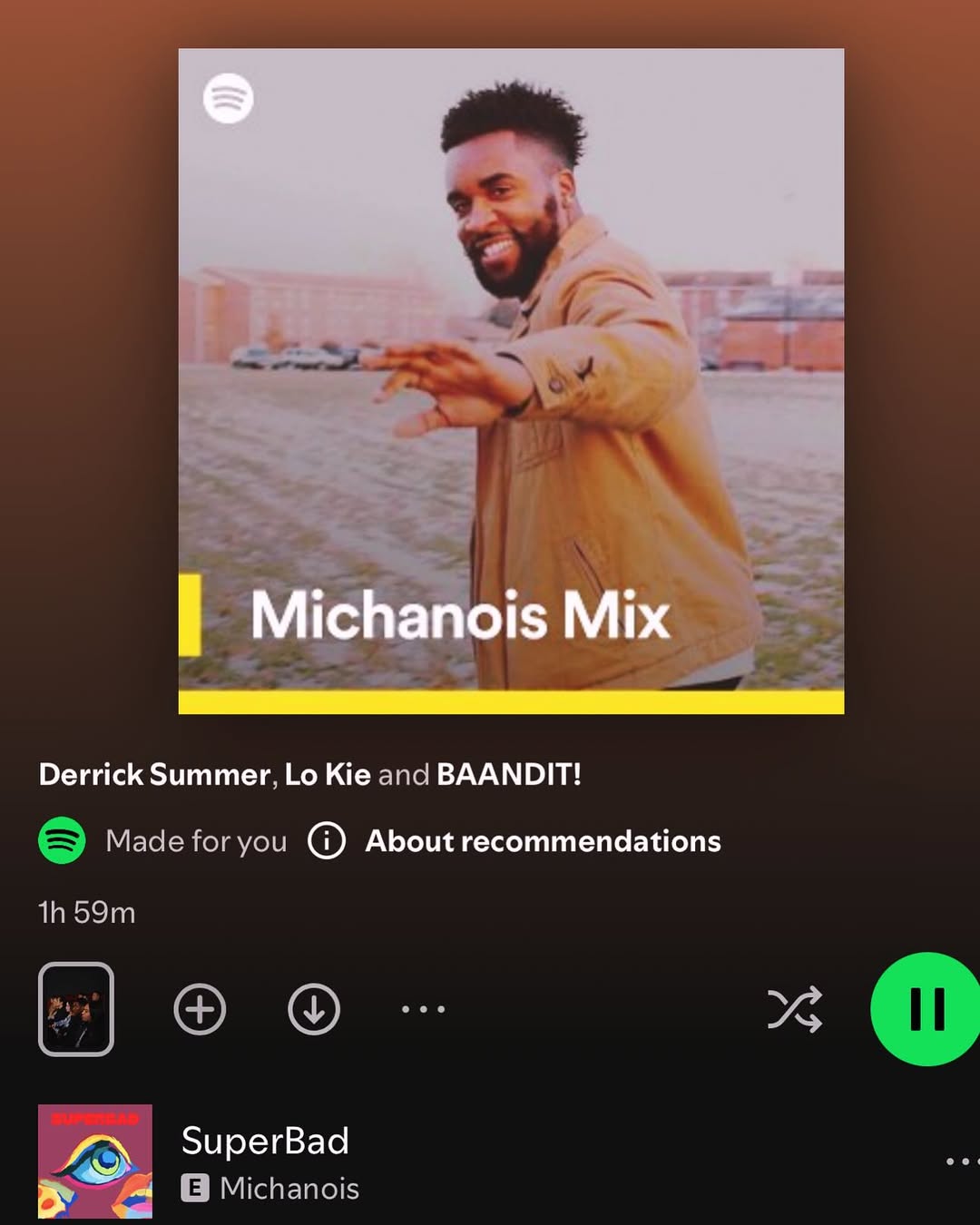Toggle shuffle for this playlist

pos(795,1009)
